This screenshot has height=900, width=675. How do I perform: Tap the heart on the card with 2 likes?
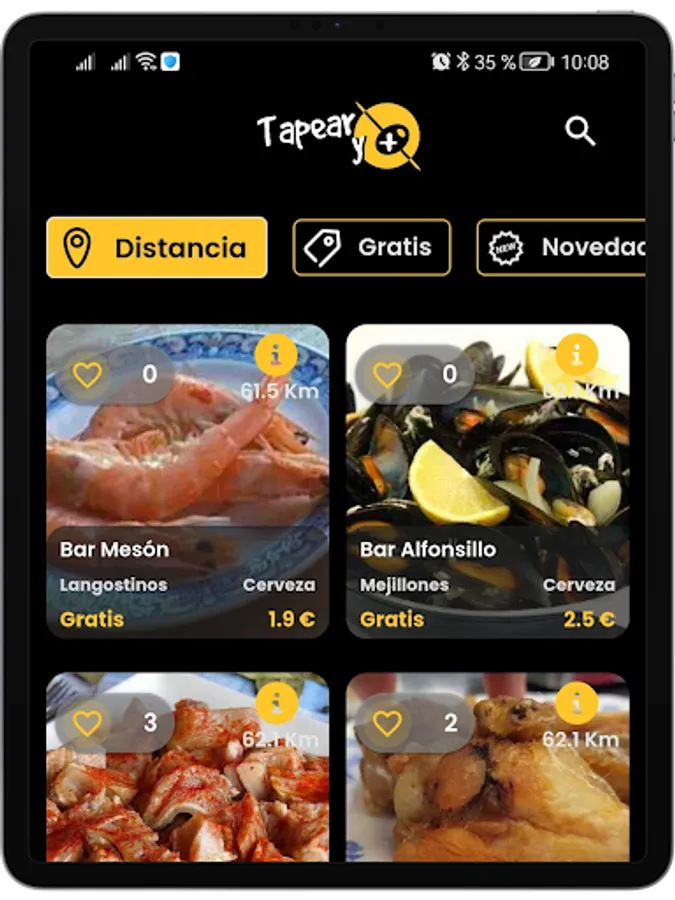(x=387, y=723)
